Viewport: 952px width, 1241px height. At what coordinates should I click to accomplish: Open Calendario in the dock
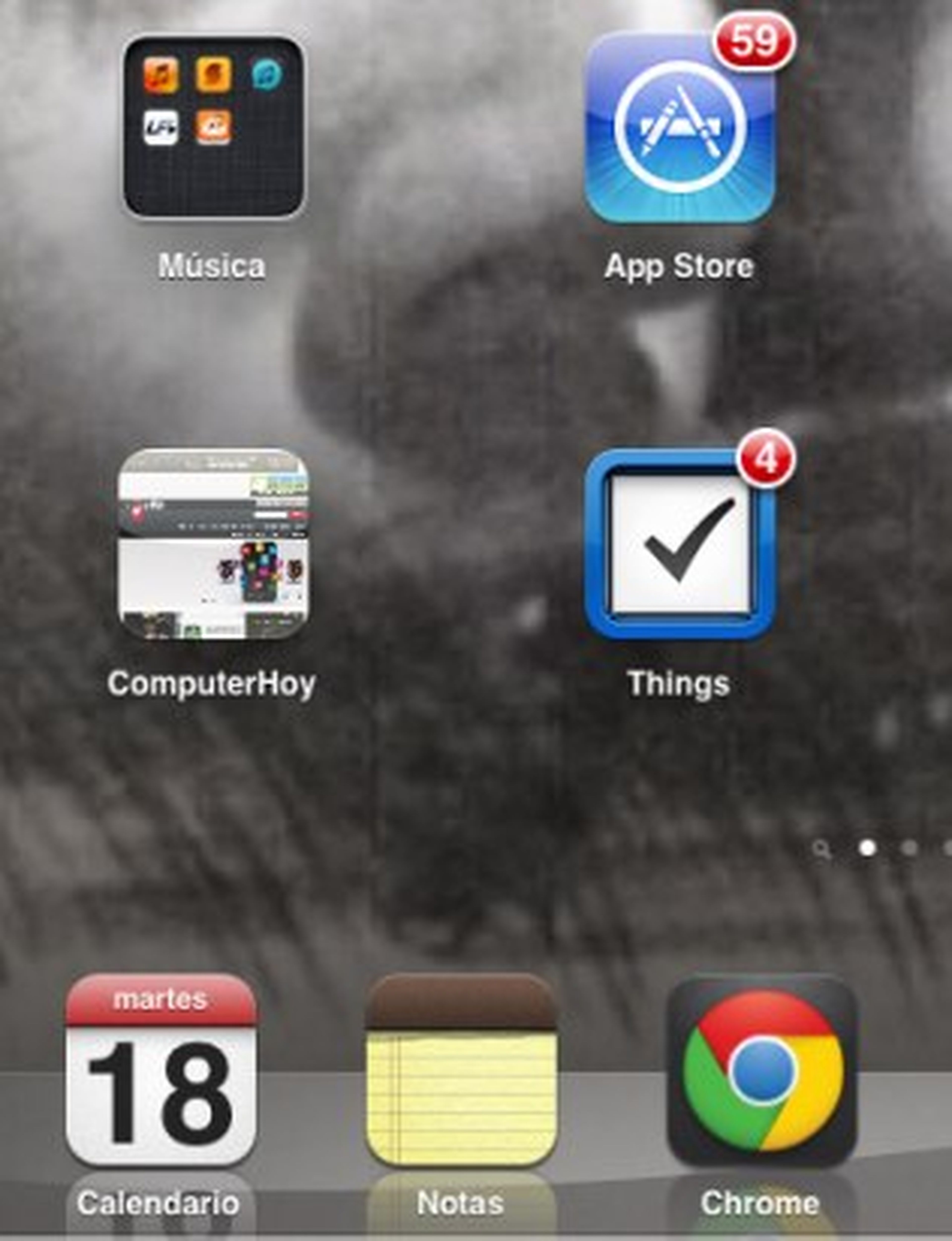pos(160,1070)
